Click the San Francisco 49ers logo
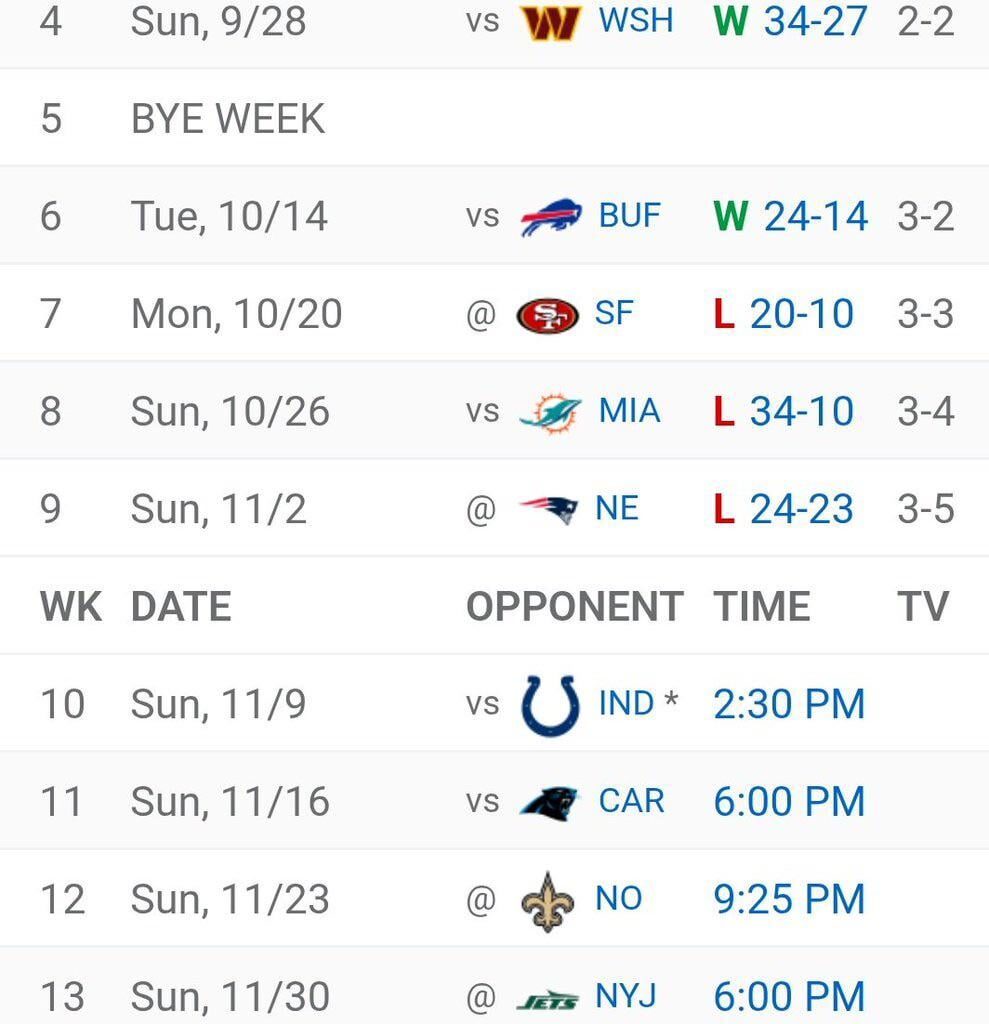 point(549,312)
